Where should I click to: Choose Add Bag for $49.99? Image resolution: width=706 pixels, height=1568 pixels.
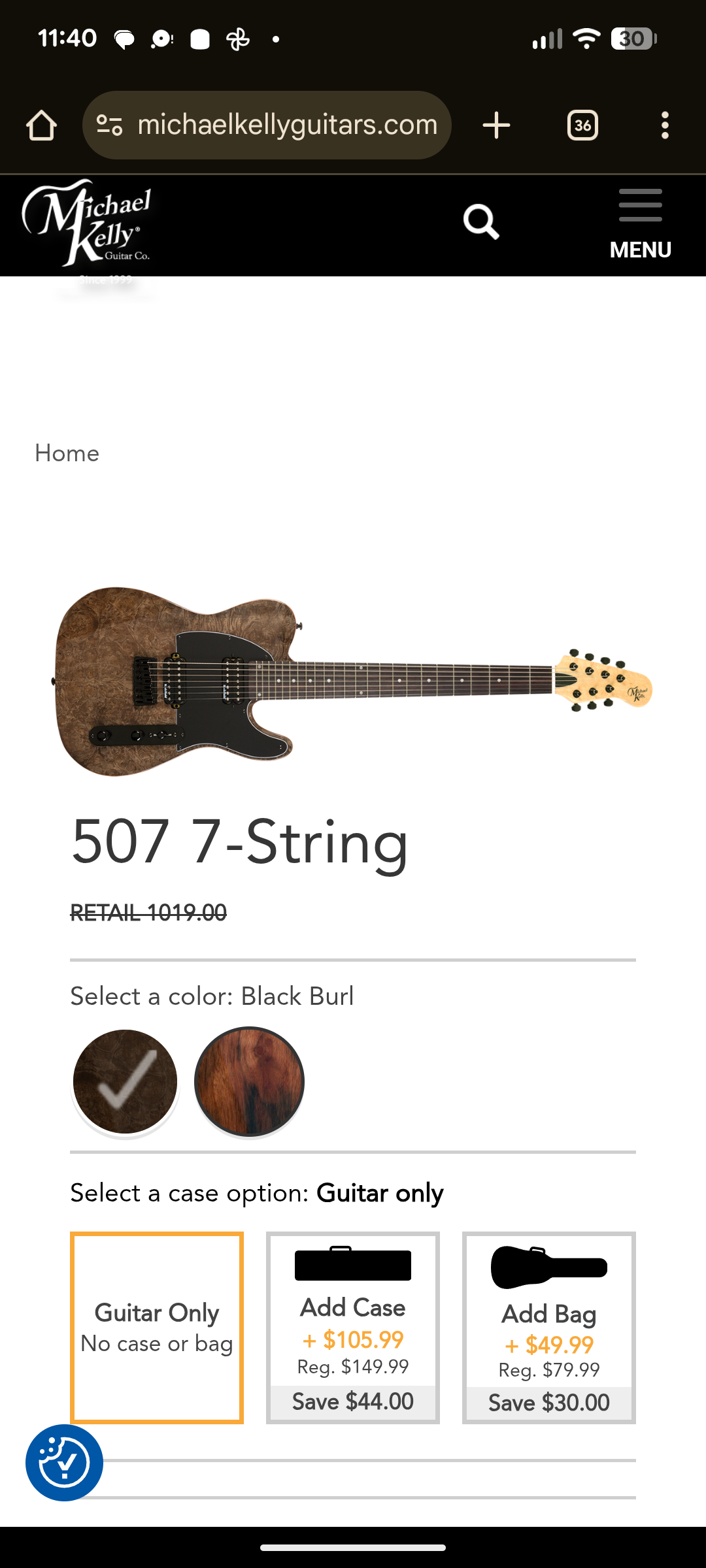[549, 1327]
